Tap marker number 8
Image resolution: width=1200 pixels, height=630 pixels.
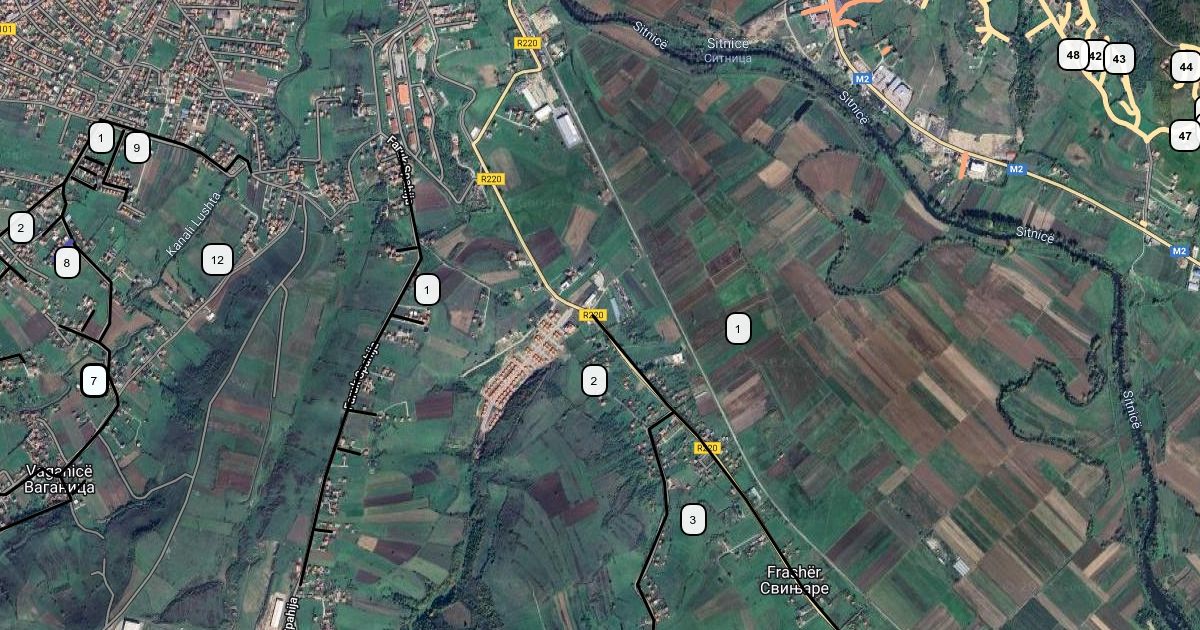pos(67,264)
